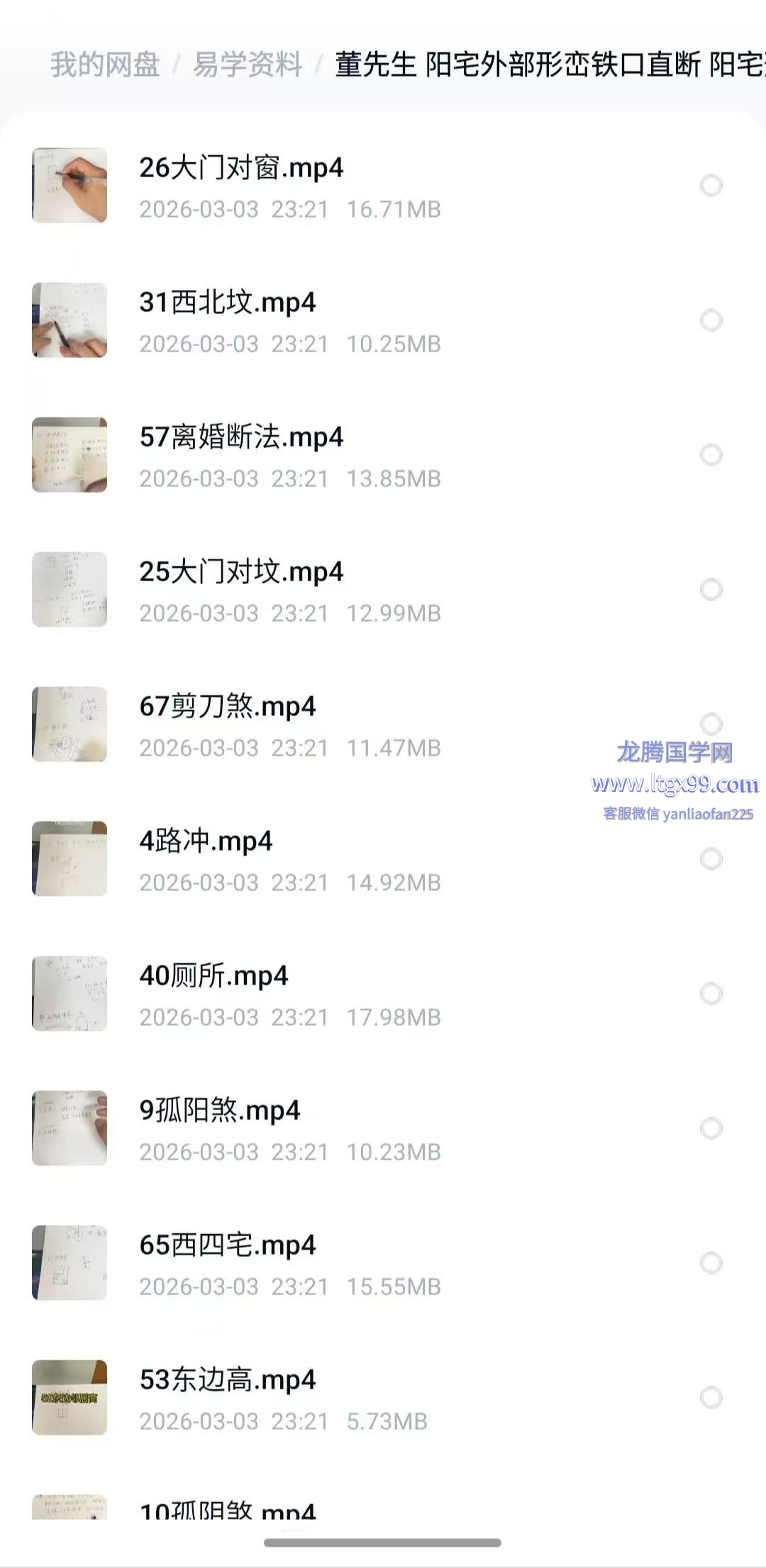Mark 57离婚断法.mp4 as selected

click(x=711, y=455)
